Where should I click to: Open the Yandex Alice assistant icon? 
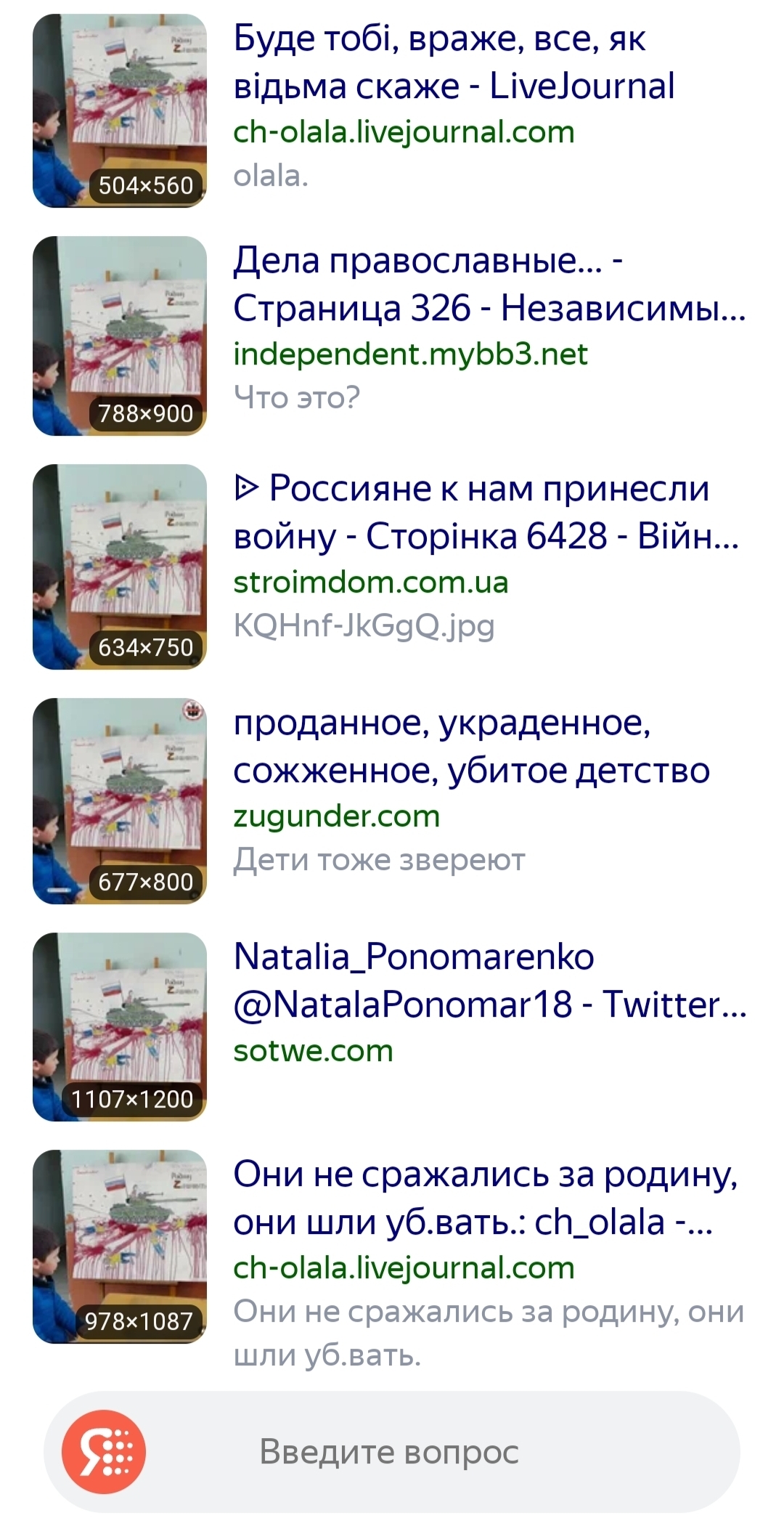pos(104,1452)
